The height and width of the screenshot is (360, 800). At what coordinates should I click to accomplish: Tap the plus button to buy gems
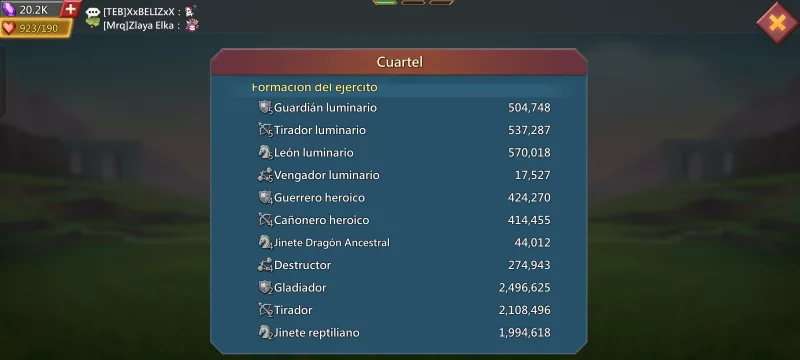click(x=70, y=9)
